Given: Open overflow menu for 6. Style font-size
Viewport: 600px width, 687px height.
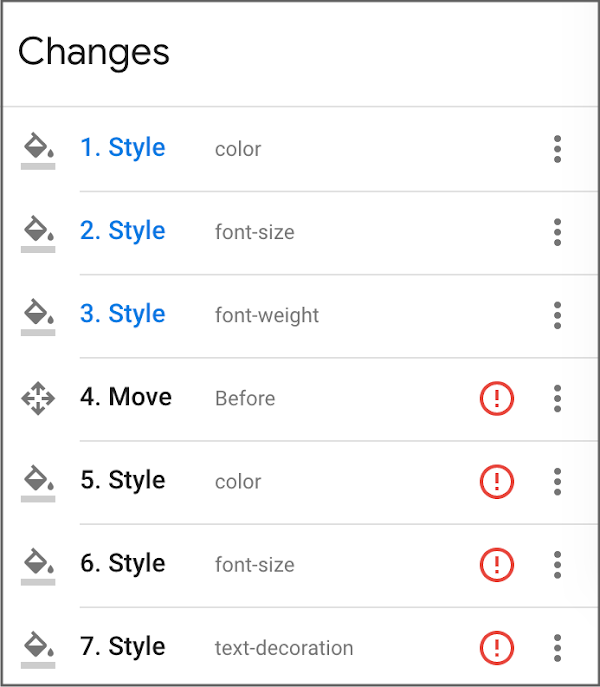Looking at the screenshot, I should [557, 564].
